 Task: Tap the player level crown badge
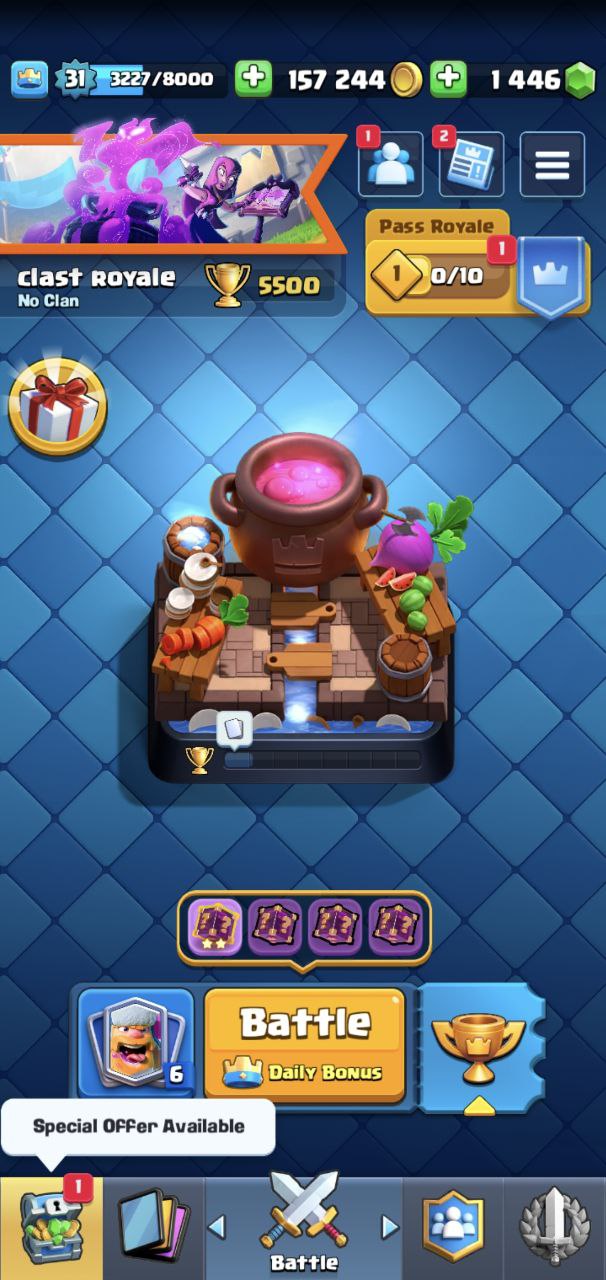pos(75,78)
